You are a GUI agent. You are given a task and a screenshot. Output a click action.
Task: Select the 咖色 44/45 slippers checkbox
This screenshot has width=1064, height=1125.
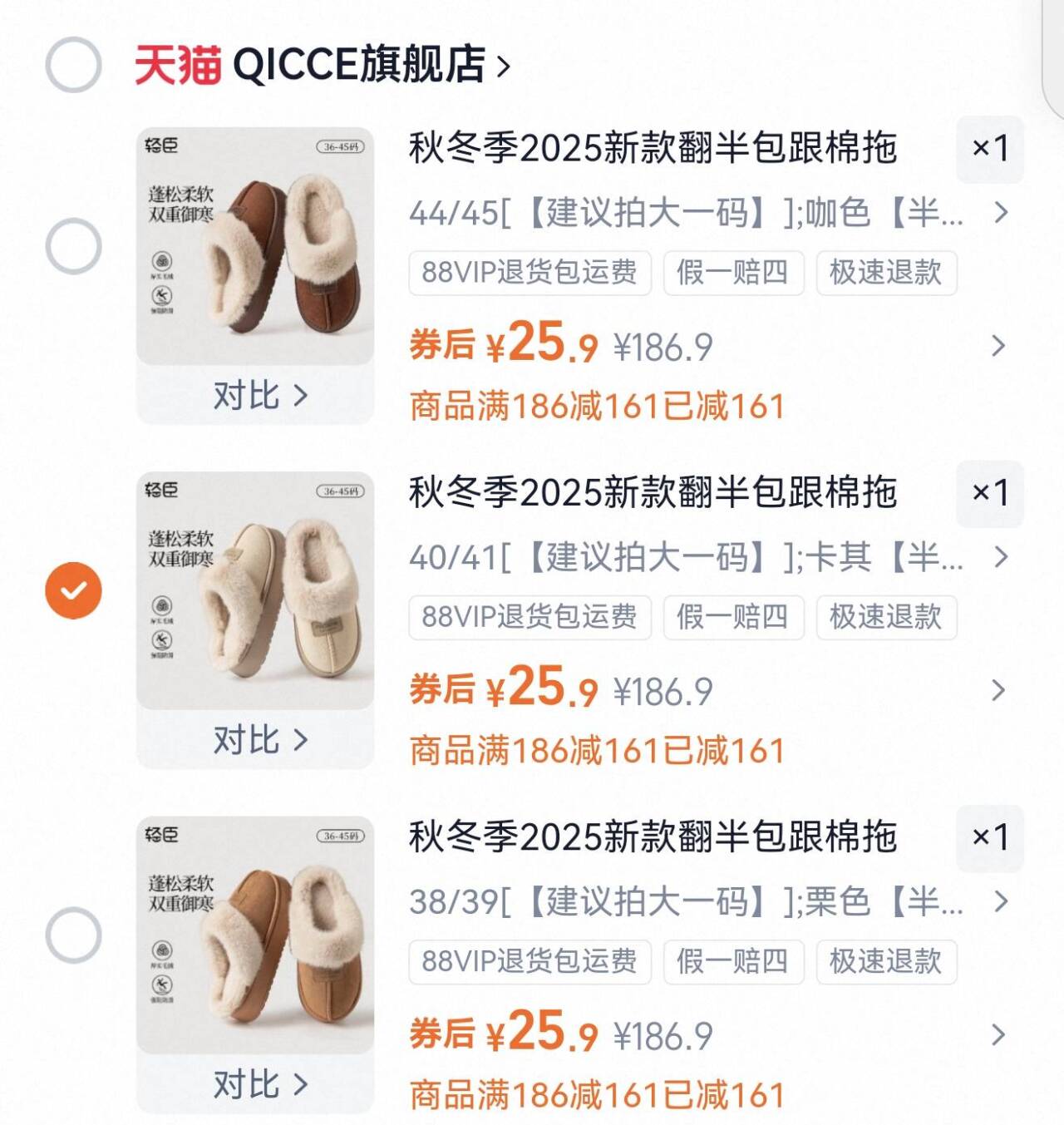[73, 246]
